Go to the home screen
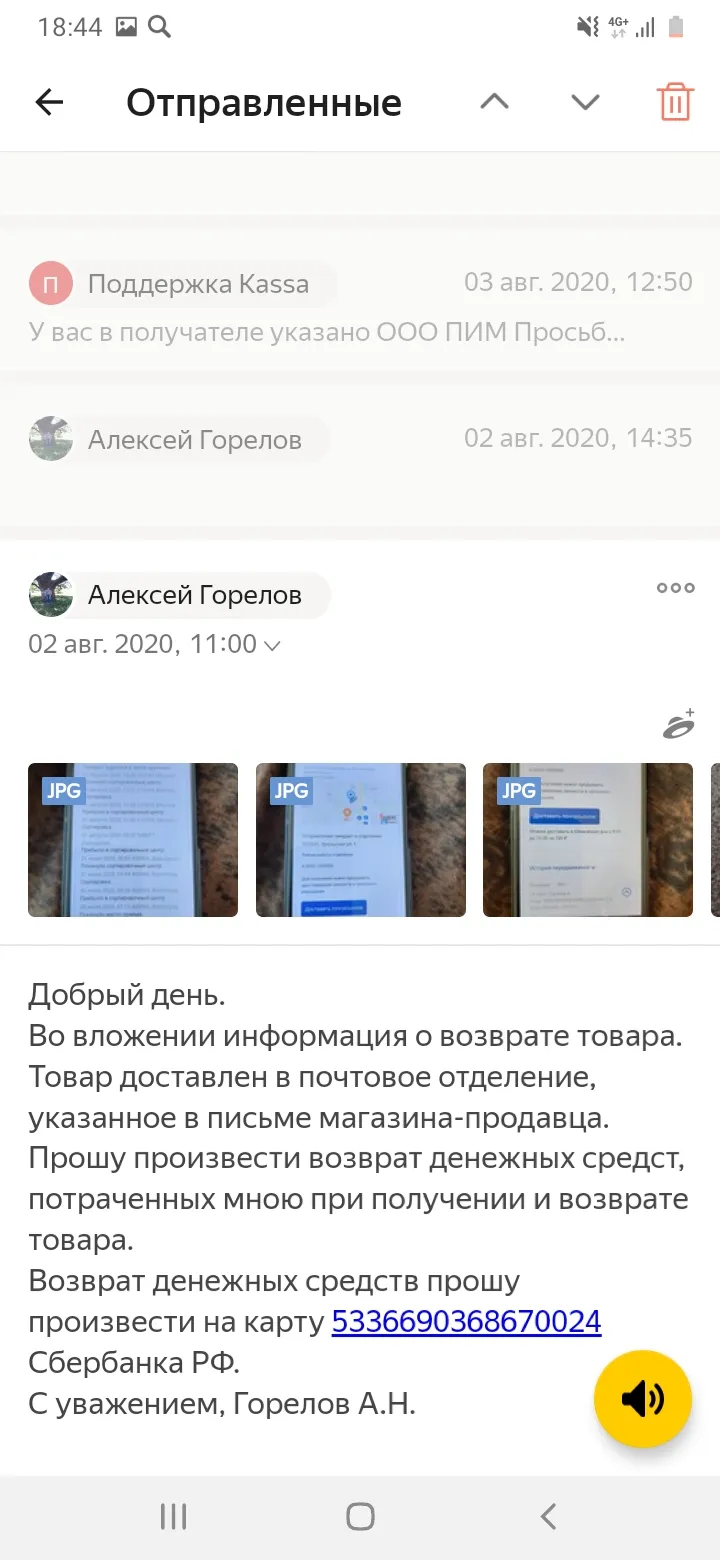720x1560 pixels. point(360,1517)
